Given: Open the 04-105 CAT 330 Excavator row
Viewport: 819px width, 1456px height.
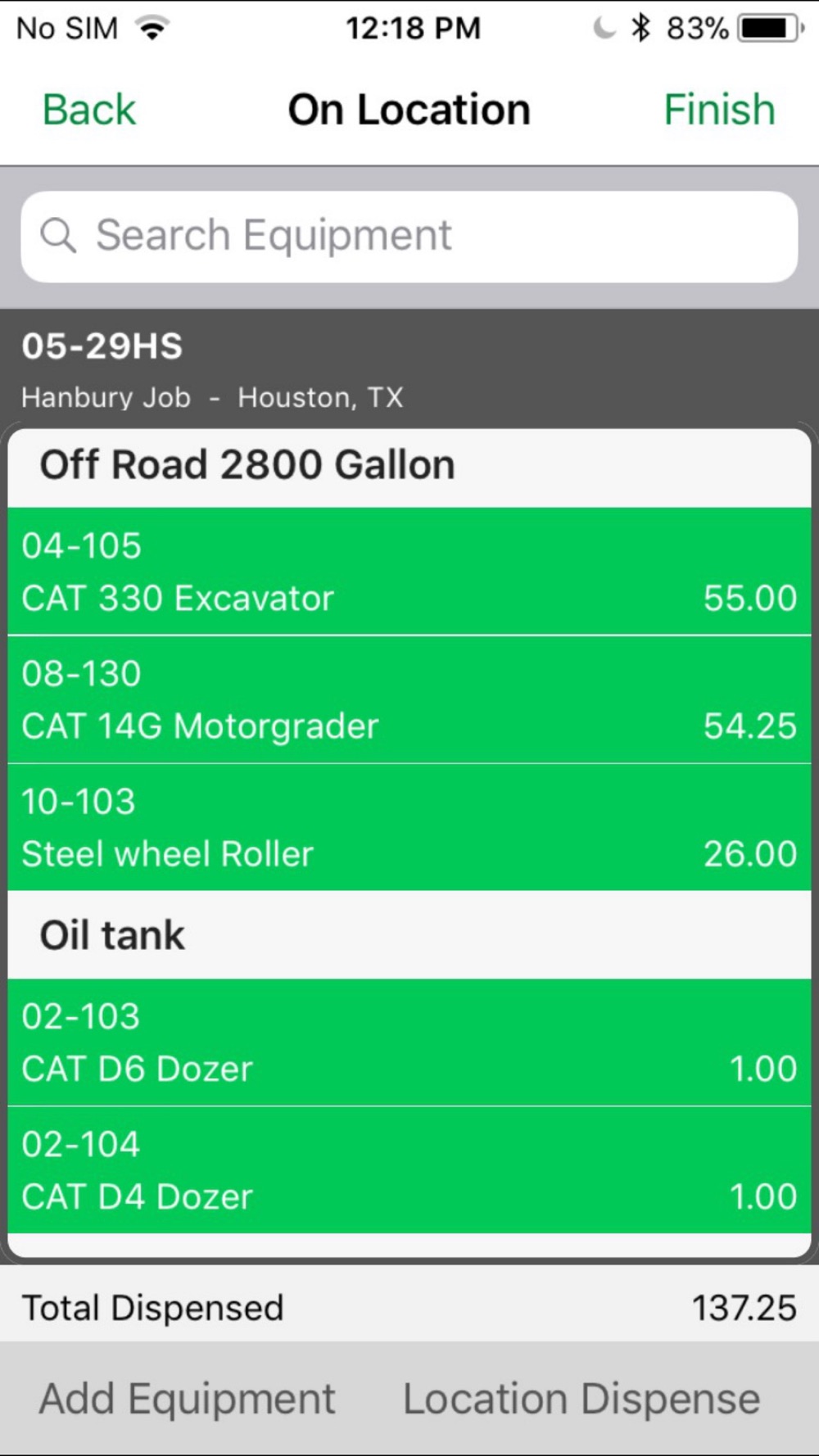Looking at the screenshot, I should 409,572.
